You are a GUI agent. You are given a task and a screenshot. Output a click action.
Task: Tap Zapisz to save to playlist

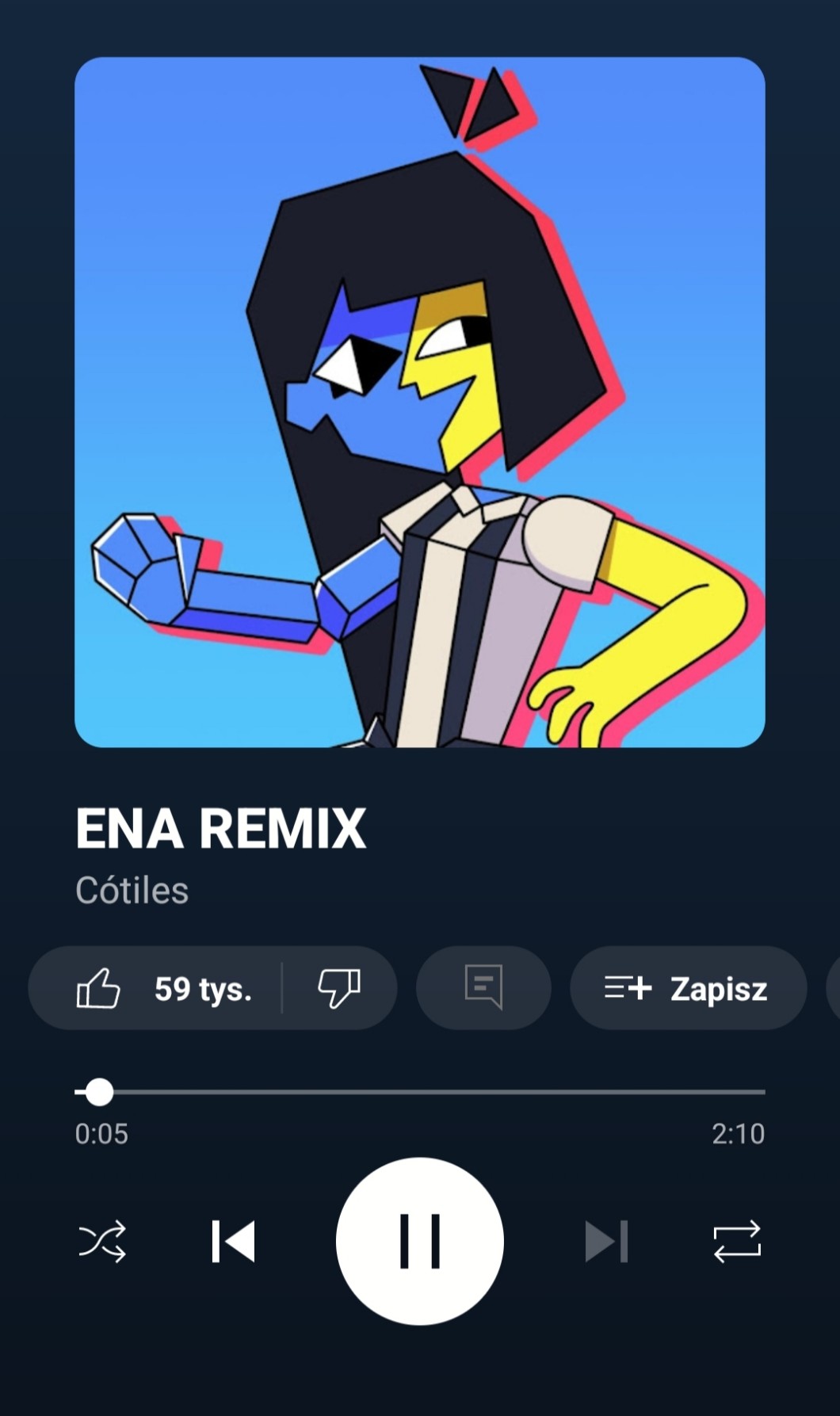tap(688, 988)
